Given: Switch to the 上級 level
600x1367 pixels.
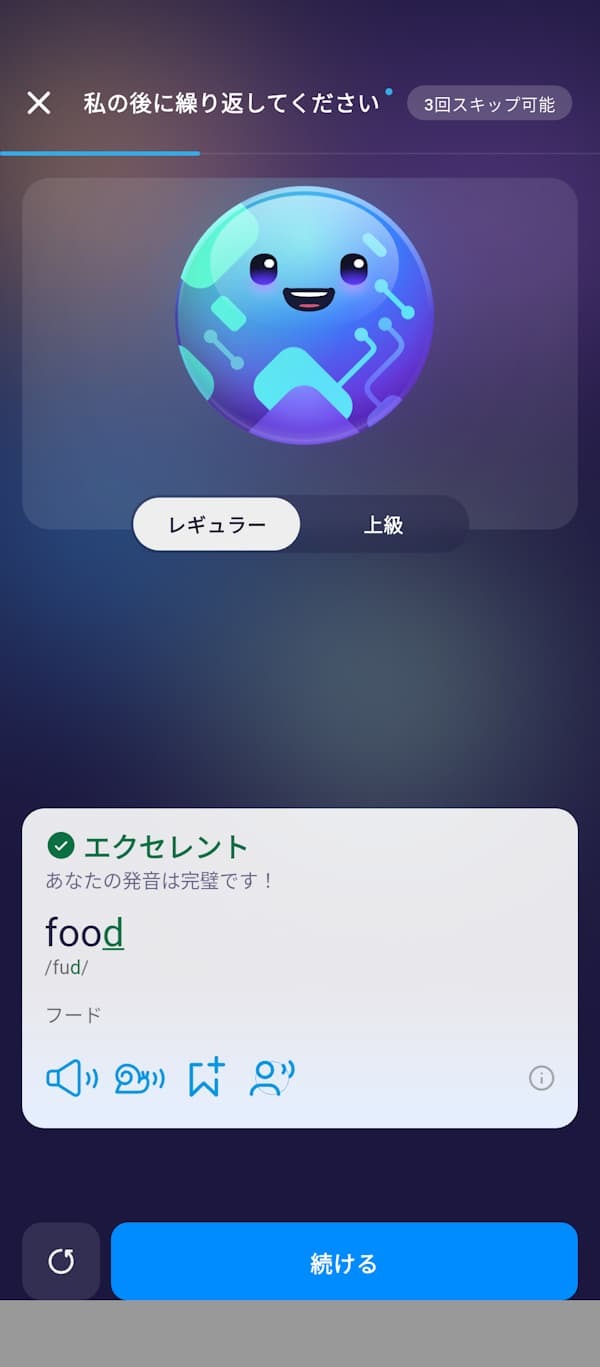Looking at the screenshot, I should pos(383,524).
